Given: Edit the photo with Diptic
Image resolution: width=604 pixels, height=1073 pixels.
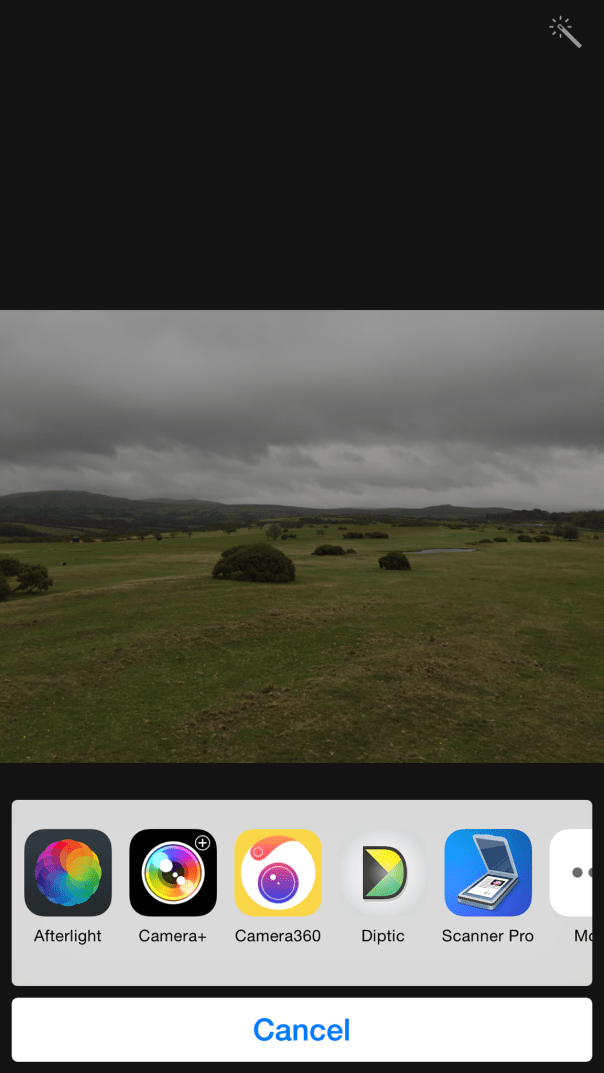Looking at the screenshot, I should click(x=383, y=873).
